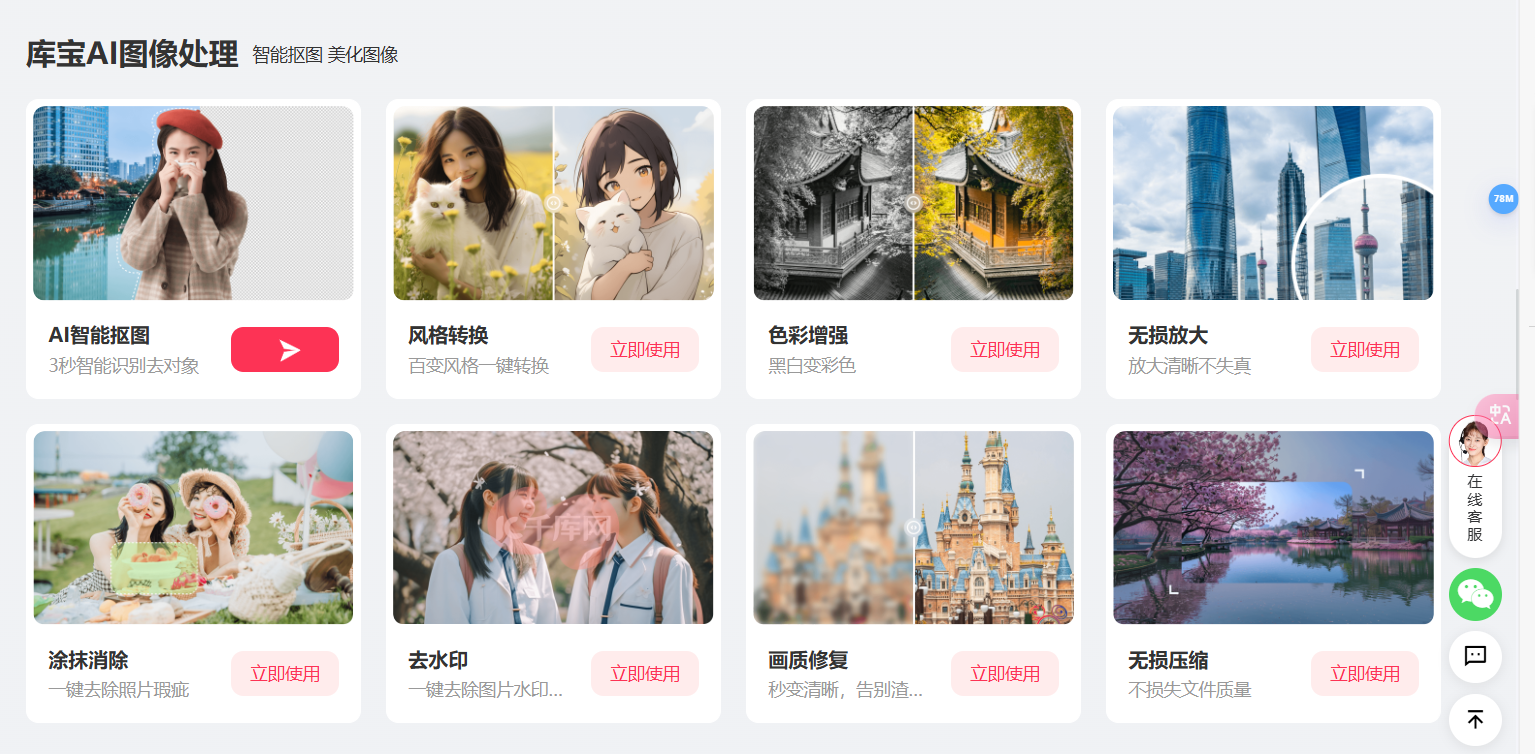Screen dimensions: 1535x754
Task: Tap 立即使用 on the 风格转换 card
Action: tap(645, 350)
